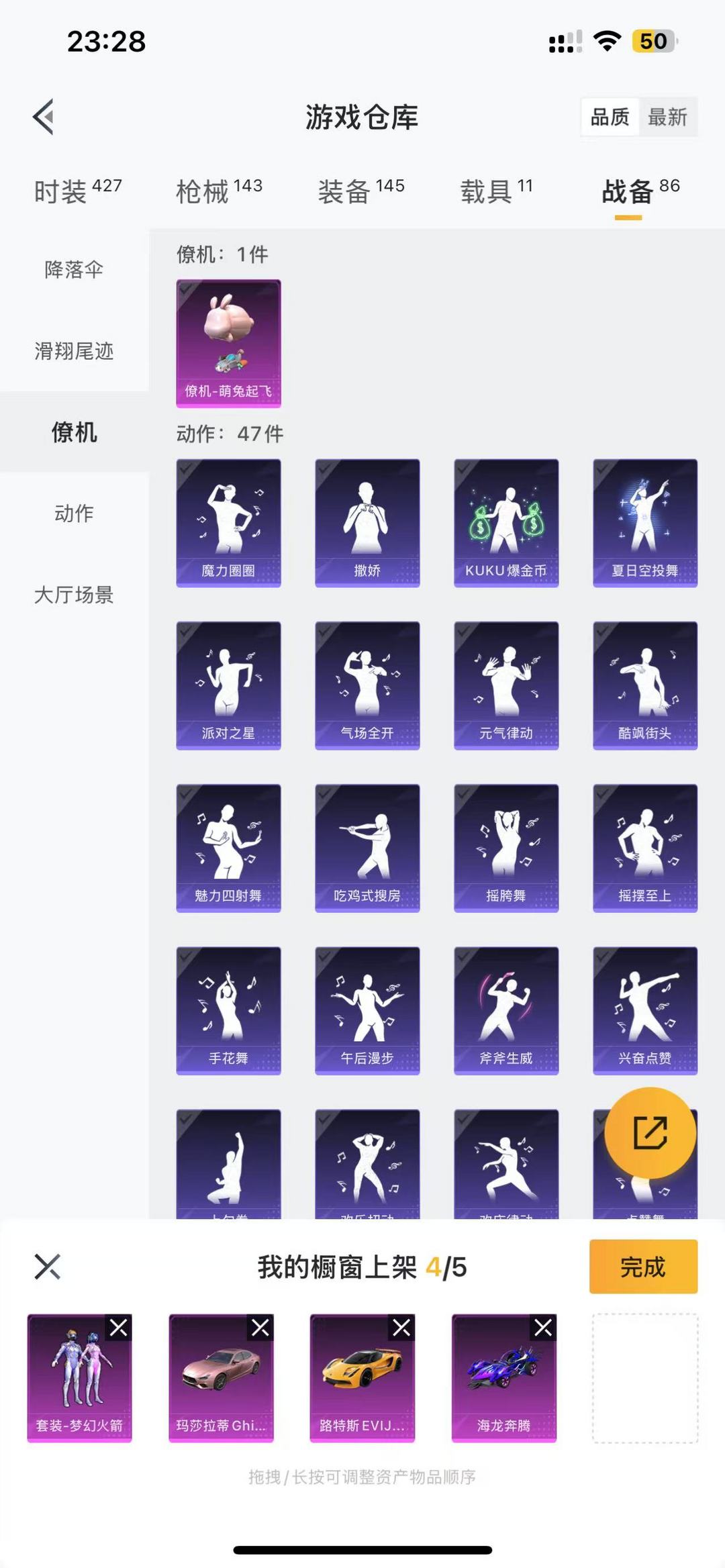Go back using the top-left arrow
Image resolution: width=725 pixels, height=1568 pixels.
tap(44, 117)
